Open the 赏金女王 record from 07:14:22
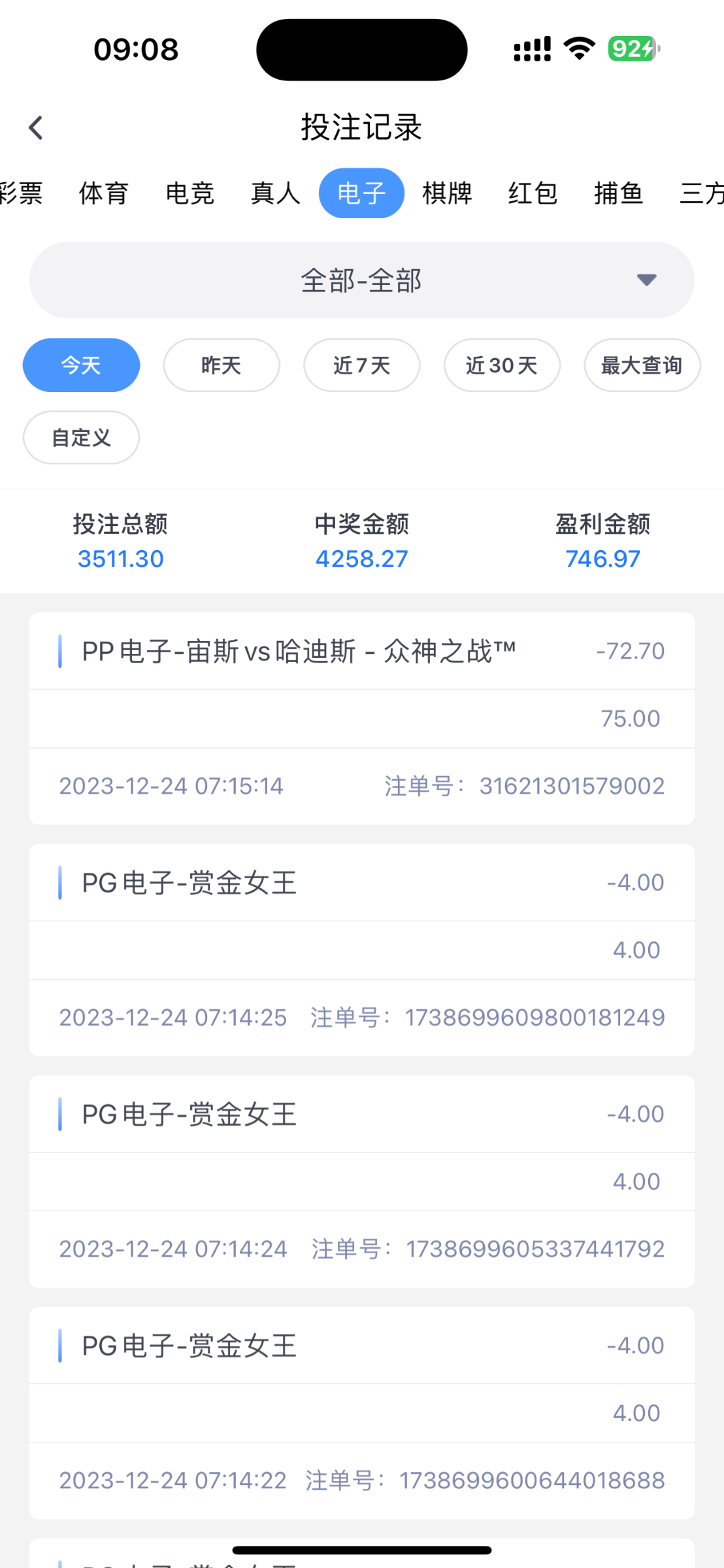724x1568 pixels. click(361, 1413)
